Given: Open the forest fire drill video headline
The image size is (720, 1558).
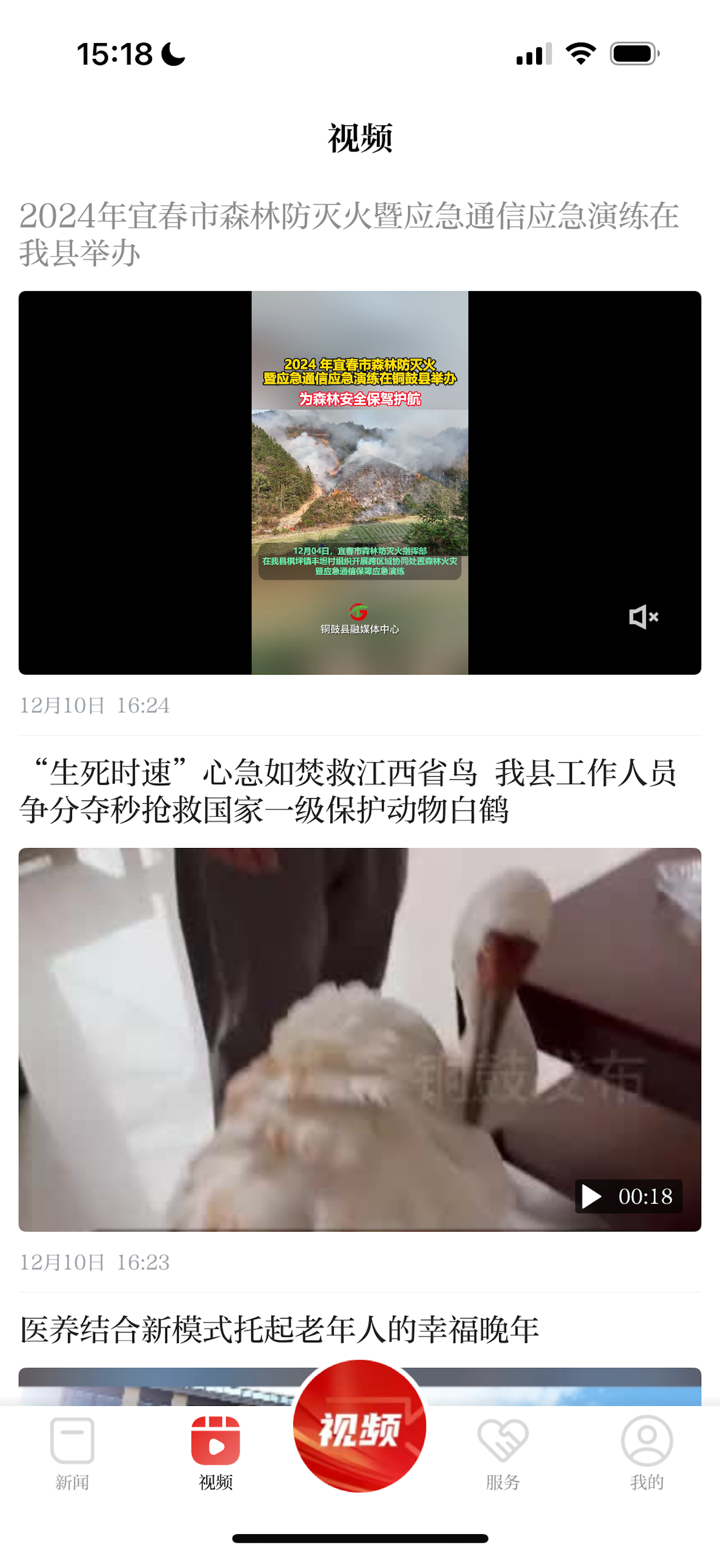Looking at the screenshot, I should 350,232.
